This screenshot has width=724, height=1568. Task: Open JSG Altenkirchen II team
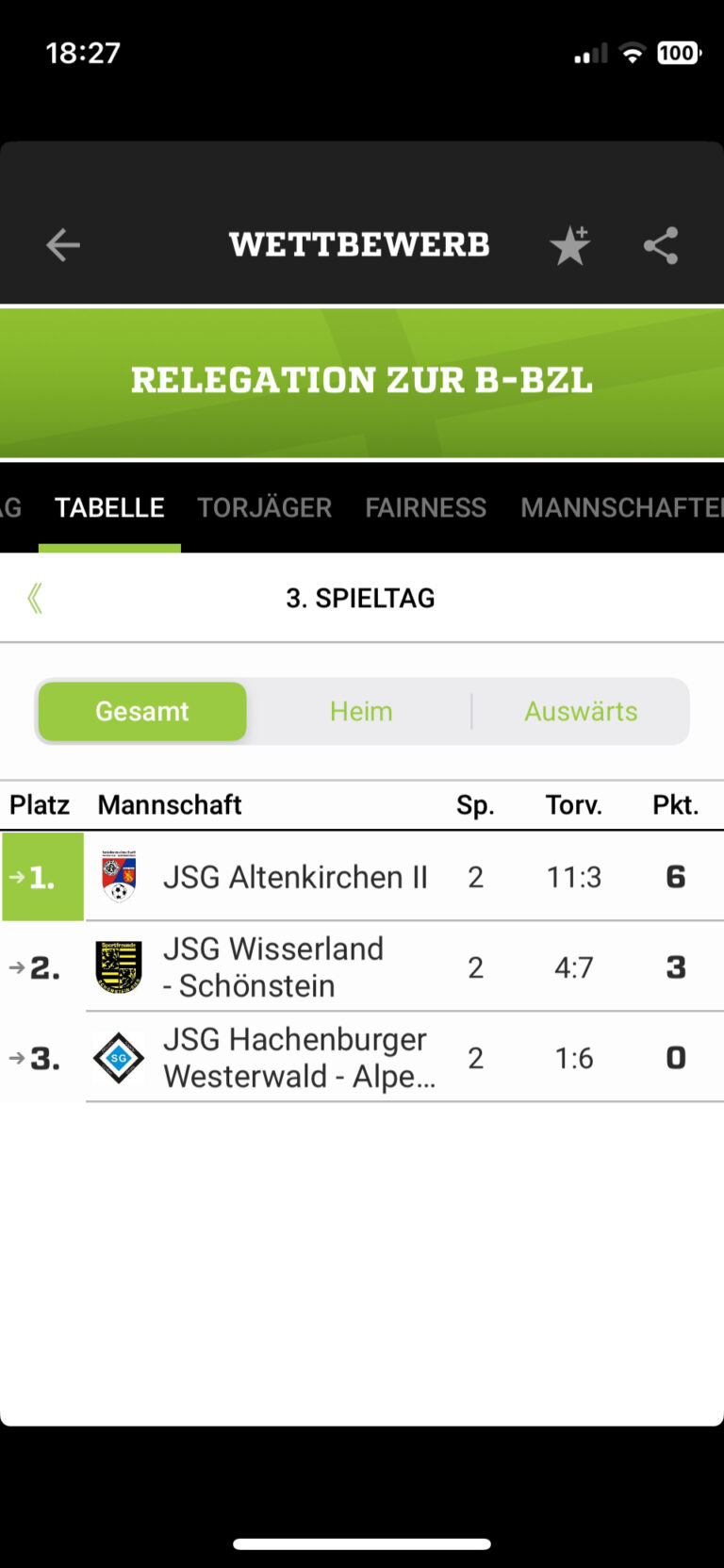click(362, 877)
